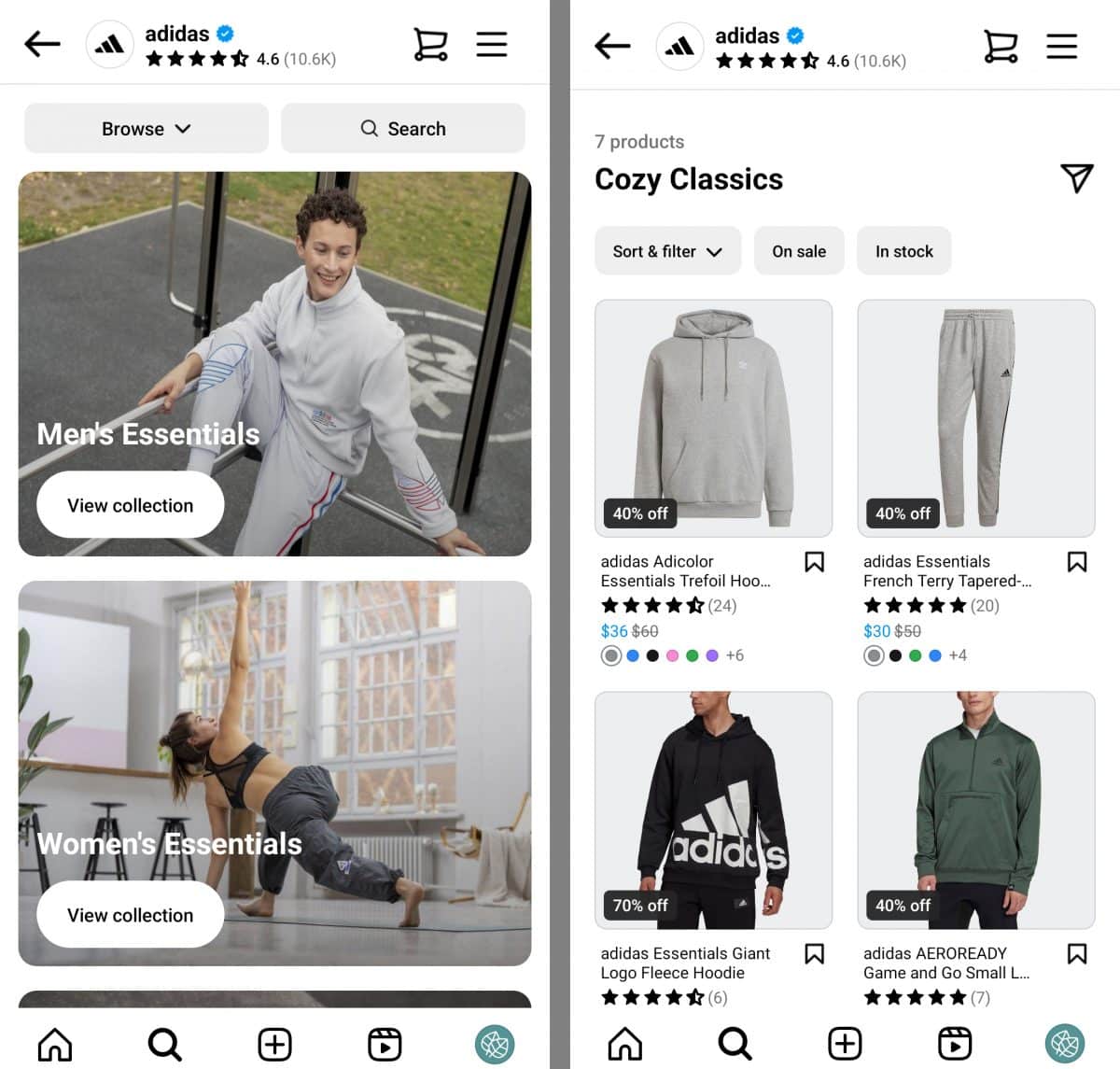View the Men's Essentials collection
This screenshot has width=1120, height=1069.
click(130, 505)
